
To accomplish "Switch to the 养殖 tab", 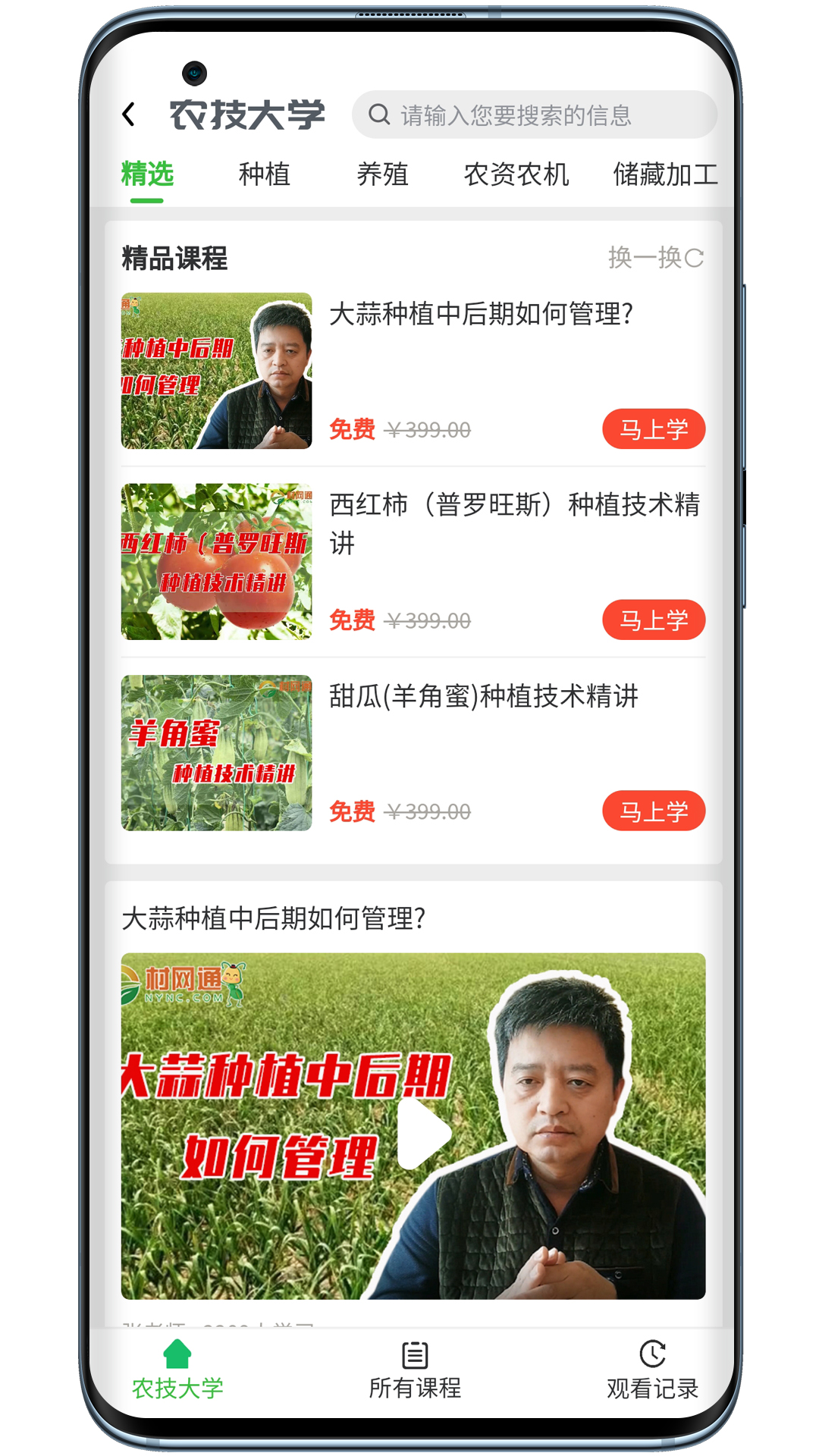I will (382, 174).
